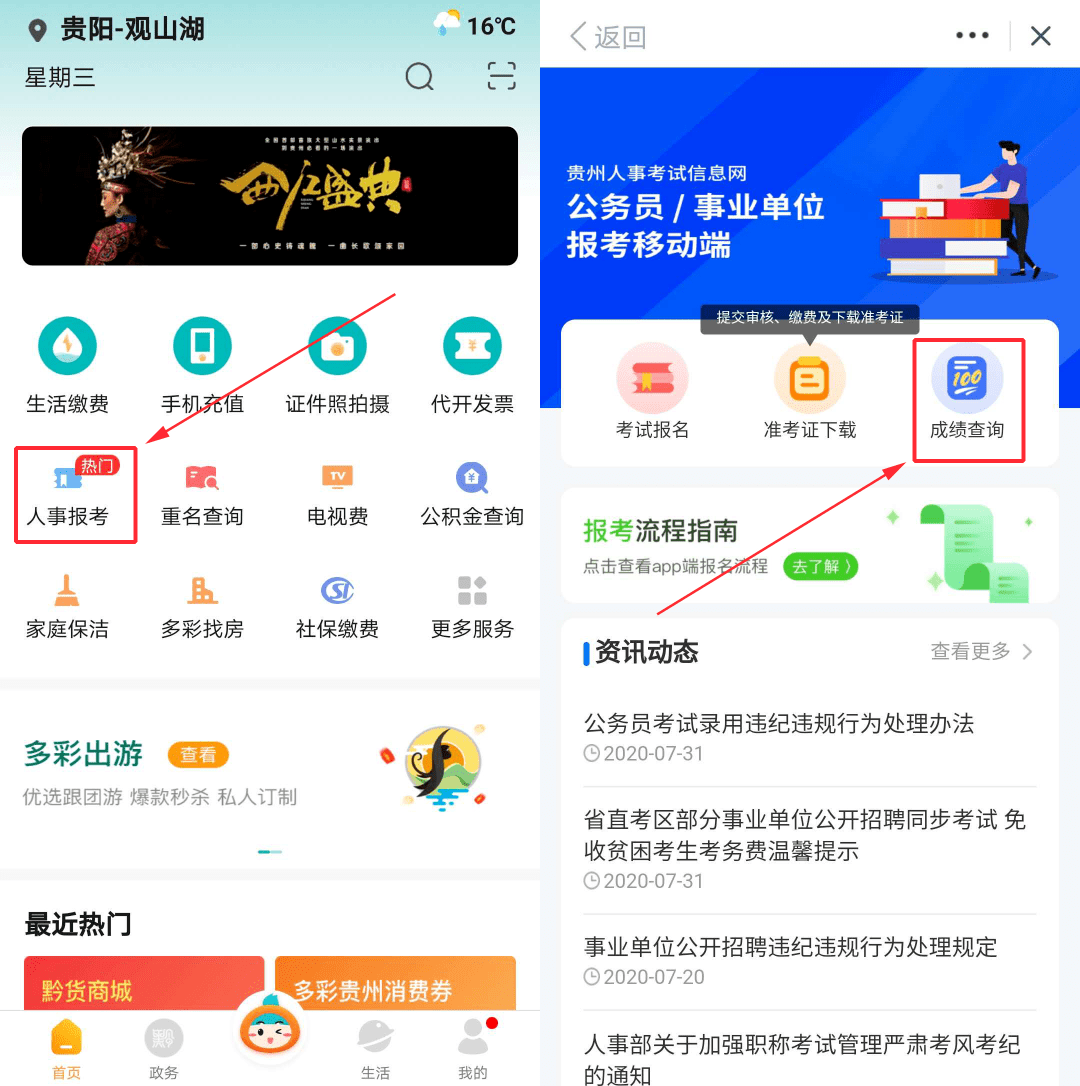Open 成绩查询
Viewport: 1080px width, 1086px height.
[x=967, y=393]
